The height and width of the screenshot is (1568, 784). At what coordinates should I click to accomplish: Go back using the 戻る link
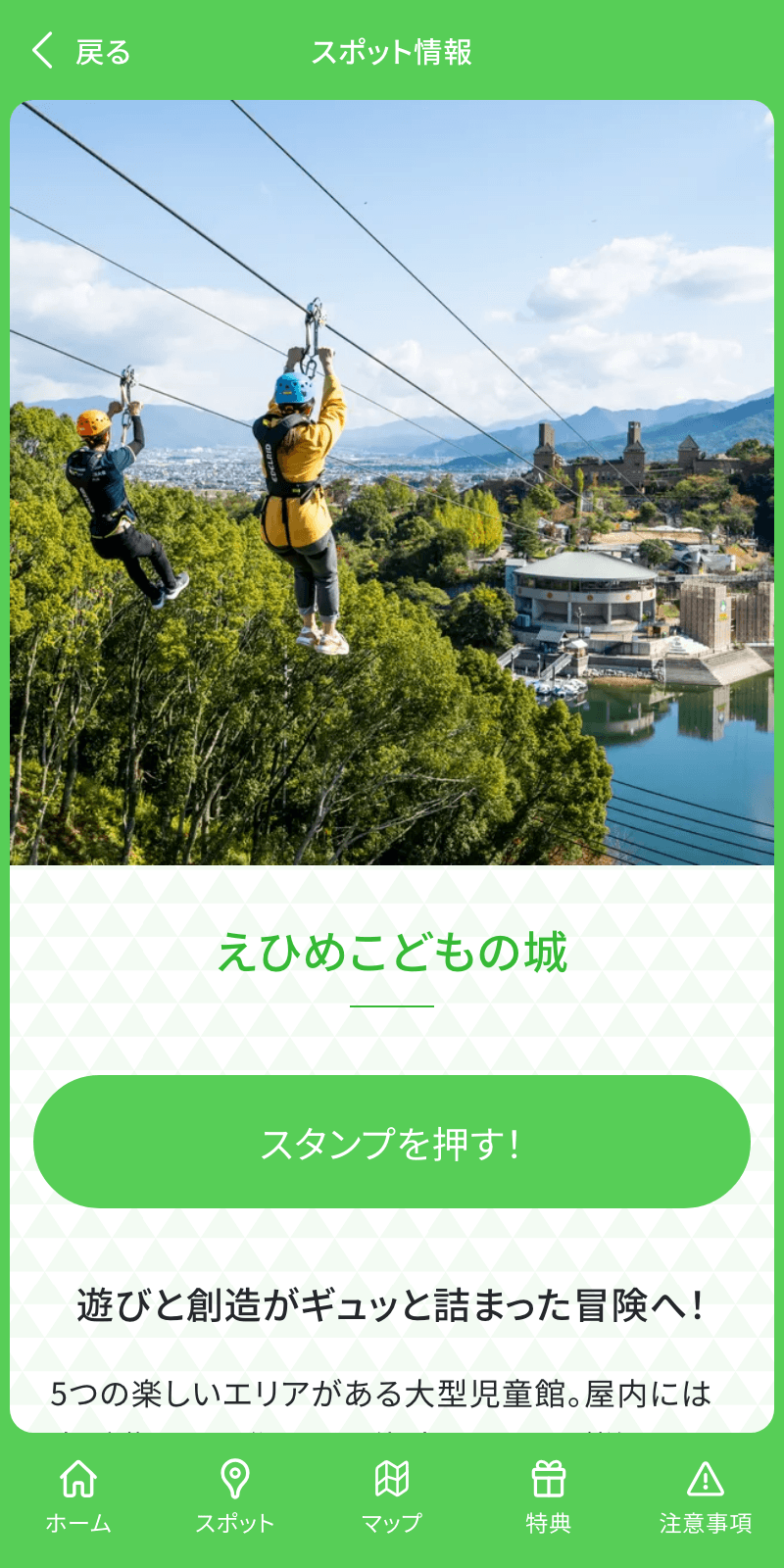(x=102, y=54)
